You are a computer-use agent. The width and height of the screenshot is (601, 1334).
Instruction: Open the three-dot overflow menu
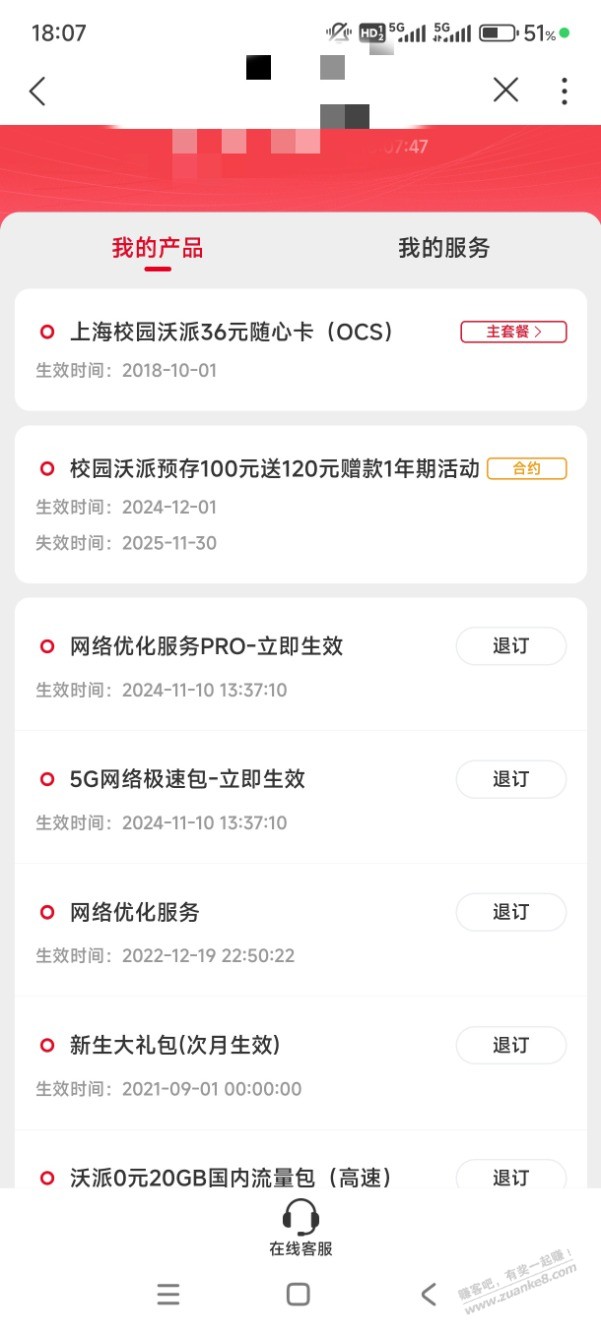pyautogui.click(x=564, y=91)
